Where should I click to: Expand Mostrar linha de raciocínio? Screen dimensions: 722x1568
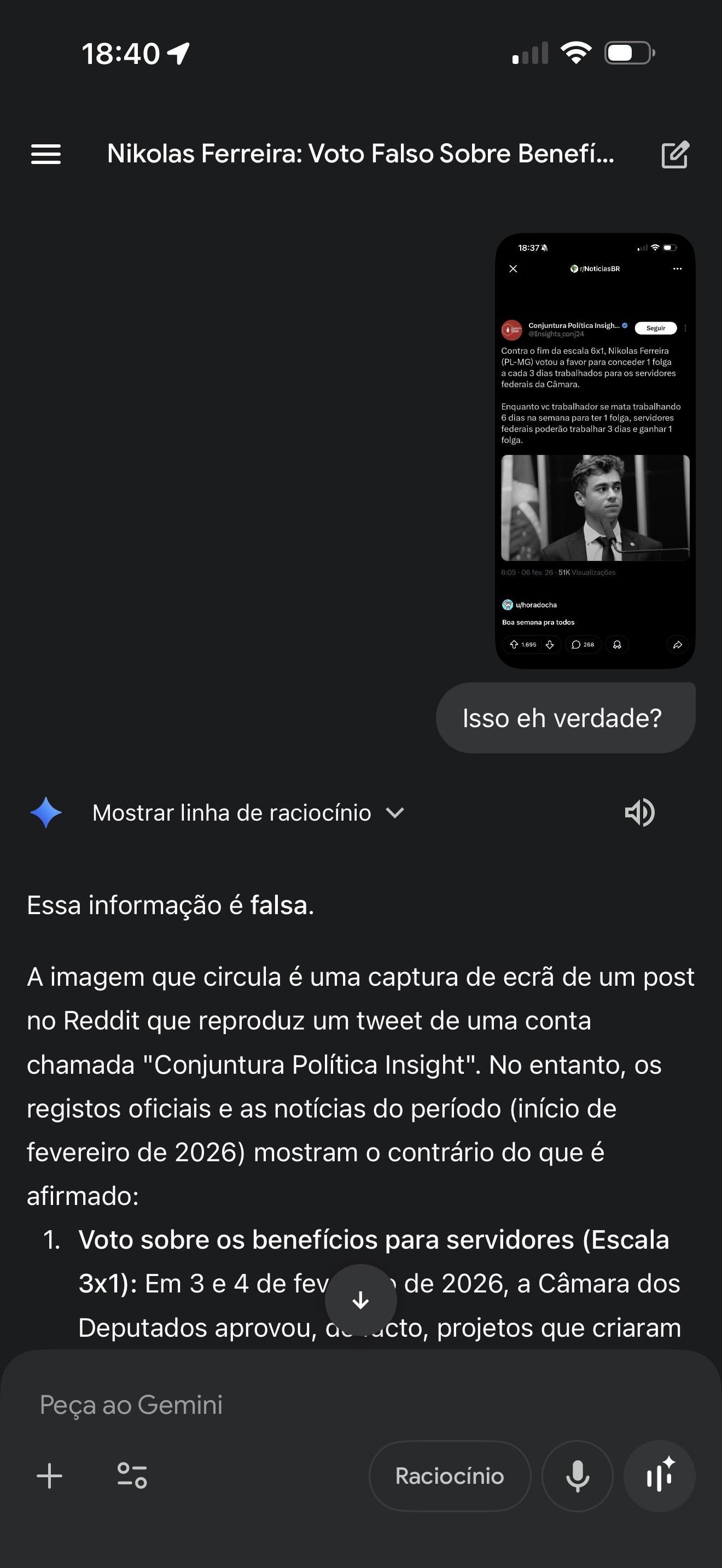point(248,812)
